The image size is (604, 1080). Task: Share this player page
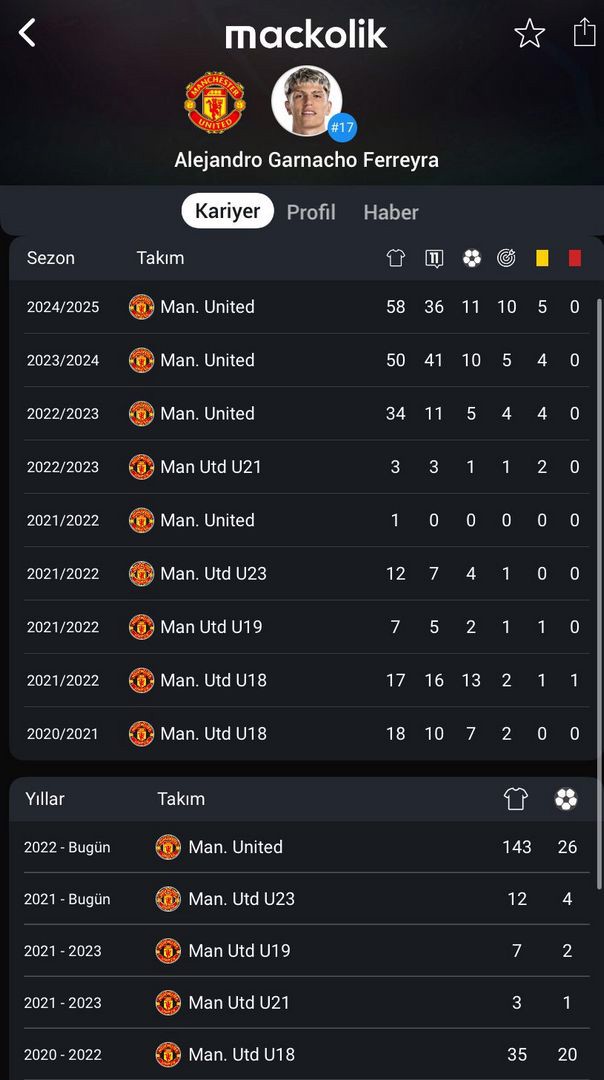[584, 32]
